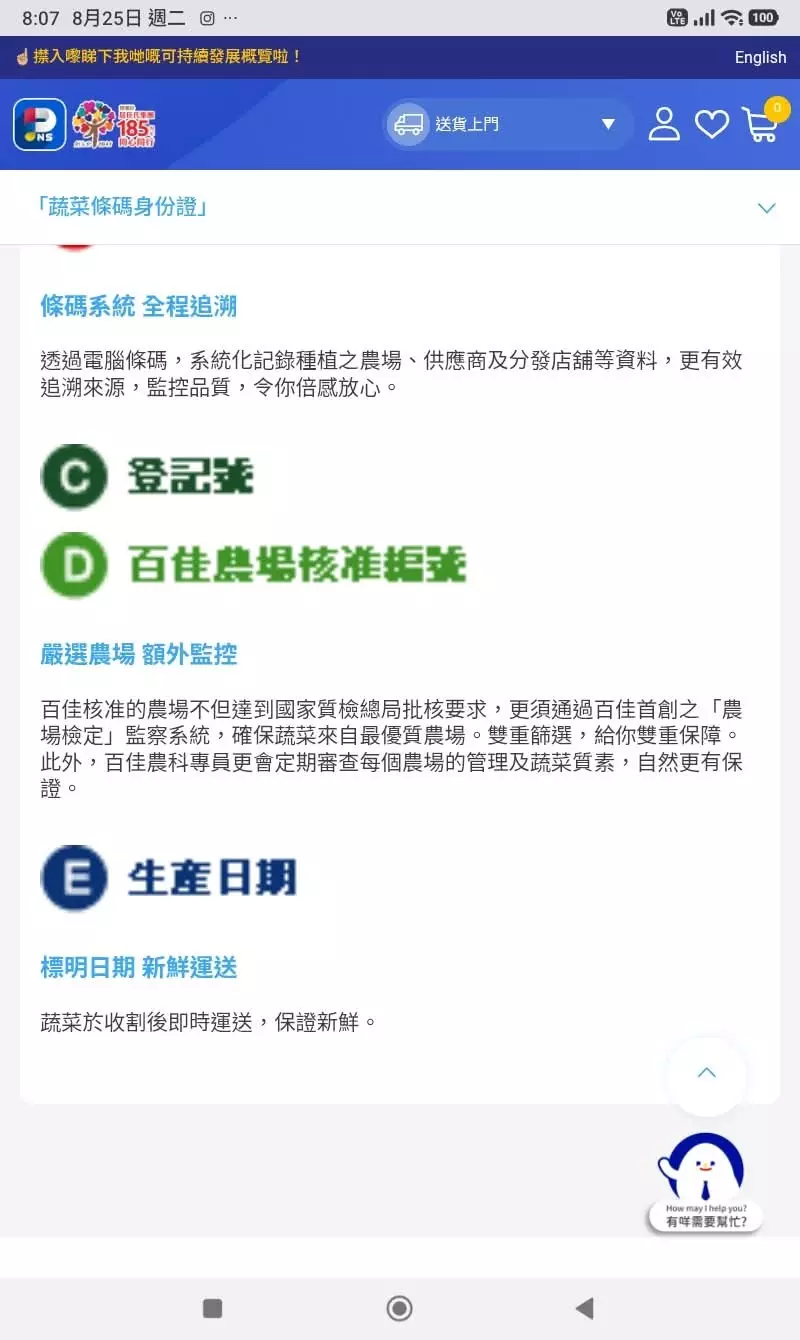This screenshot has height=1340, width=800.
Task: Open the 送貨上門 delivery method dropdown
Action: pyautogui.click(x=508, y=124)
